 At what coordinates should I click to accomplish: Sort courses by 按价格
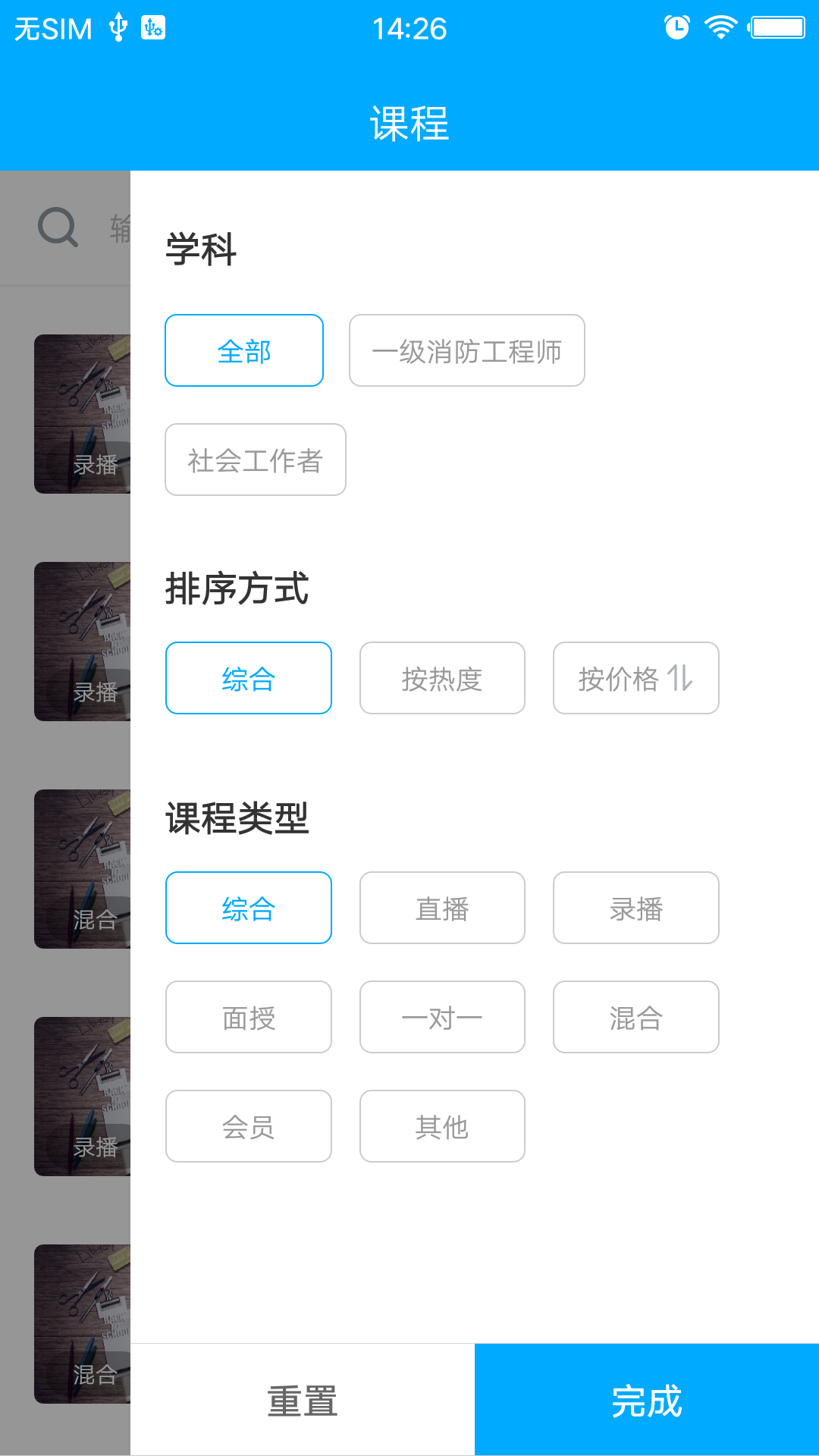click(x=636, y=678)
